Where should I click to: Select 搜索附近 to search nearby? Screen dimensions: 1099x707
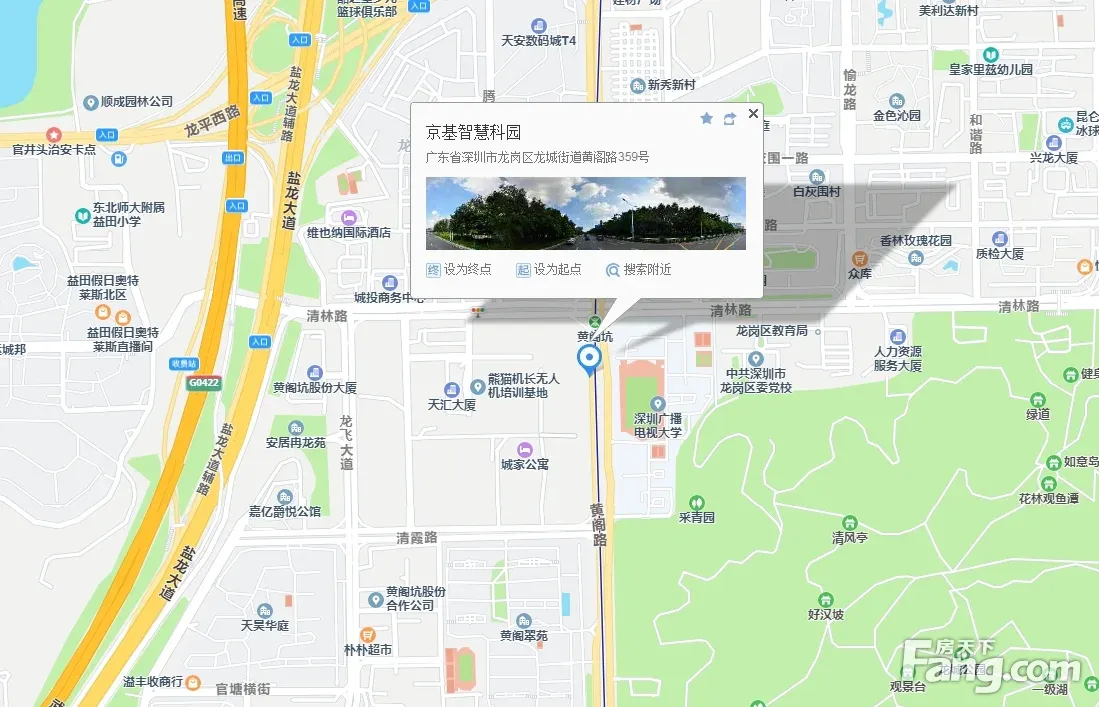pos(639,270)
